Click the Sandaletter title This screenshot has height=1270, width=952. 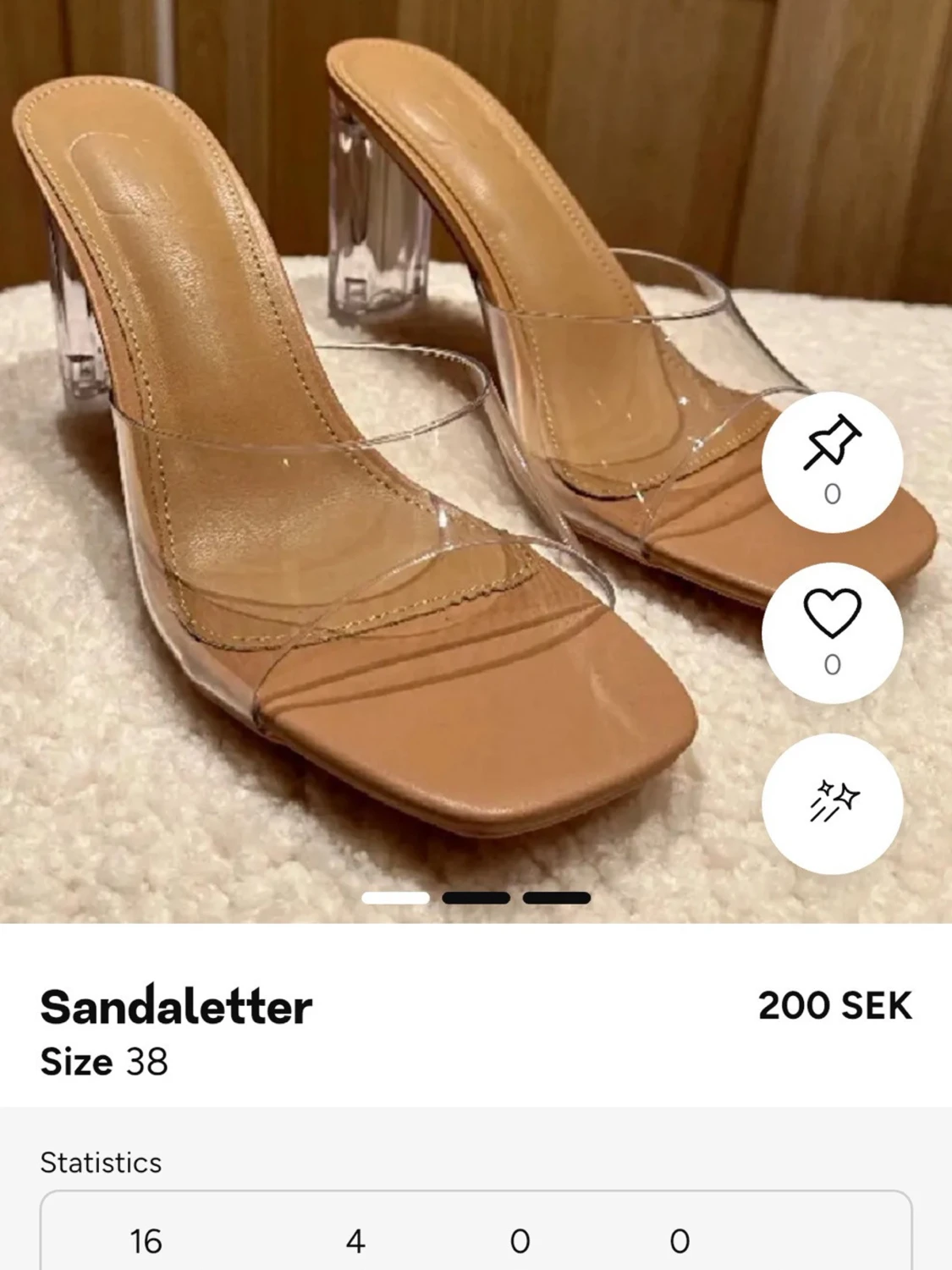pos(178,1009)
